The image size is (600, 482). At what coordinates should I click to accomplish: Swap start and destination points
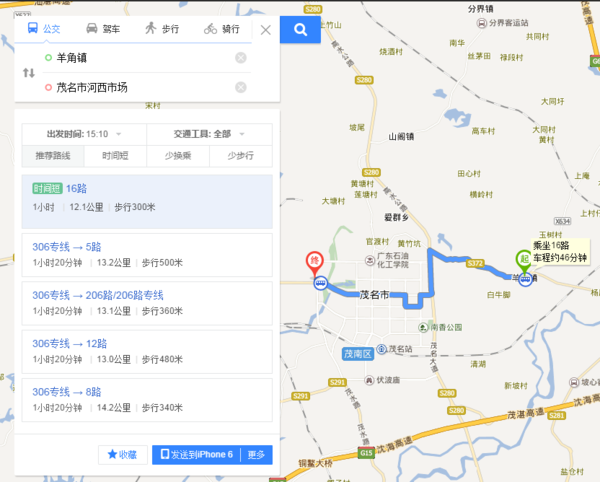pos(28,73)
